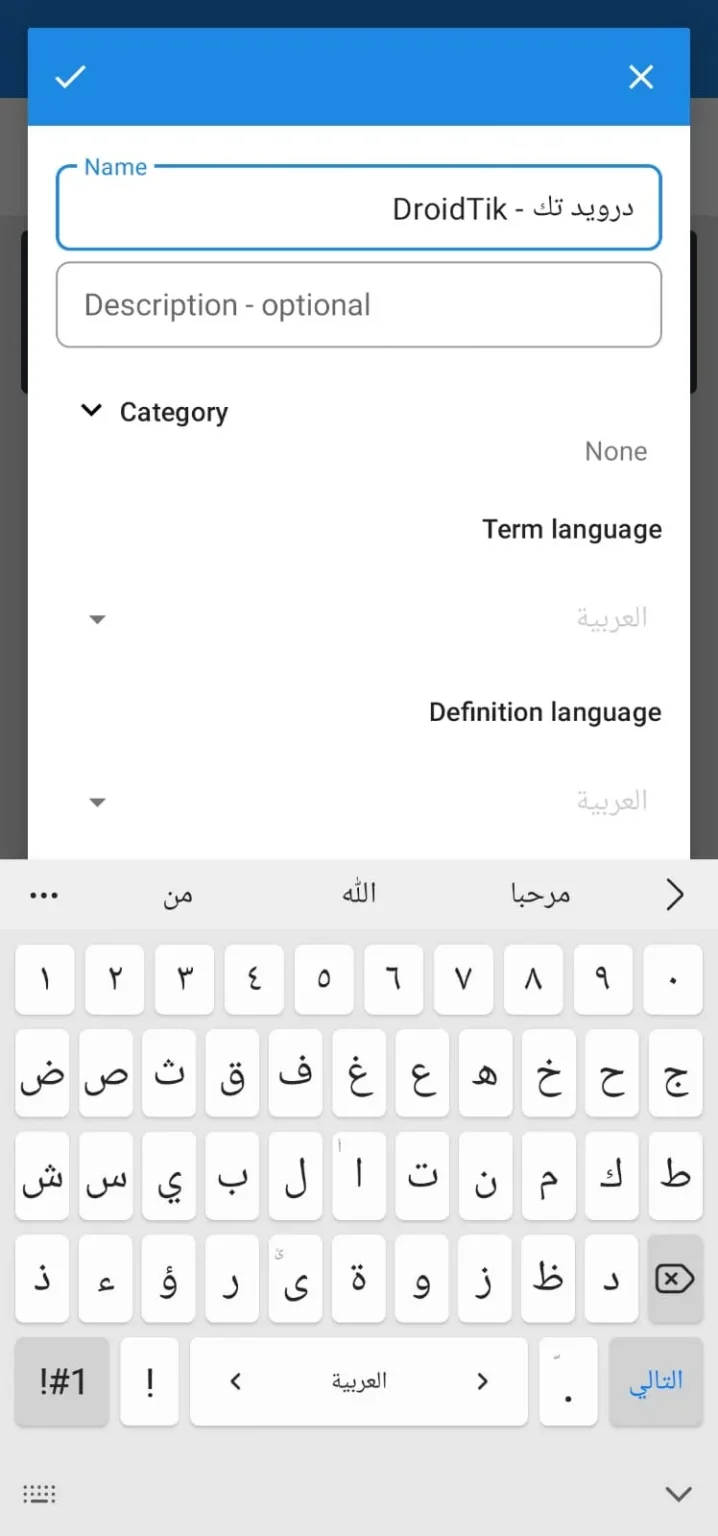This screenshot has height=1536, width=718.
Task: Open keyboard toolbar three-dot options
Action: [44, 895]
